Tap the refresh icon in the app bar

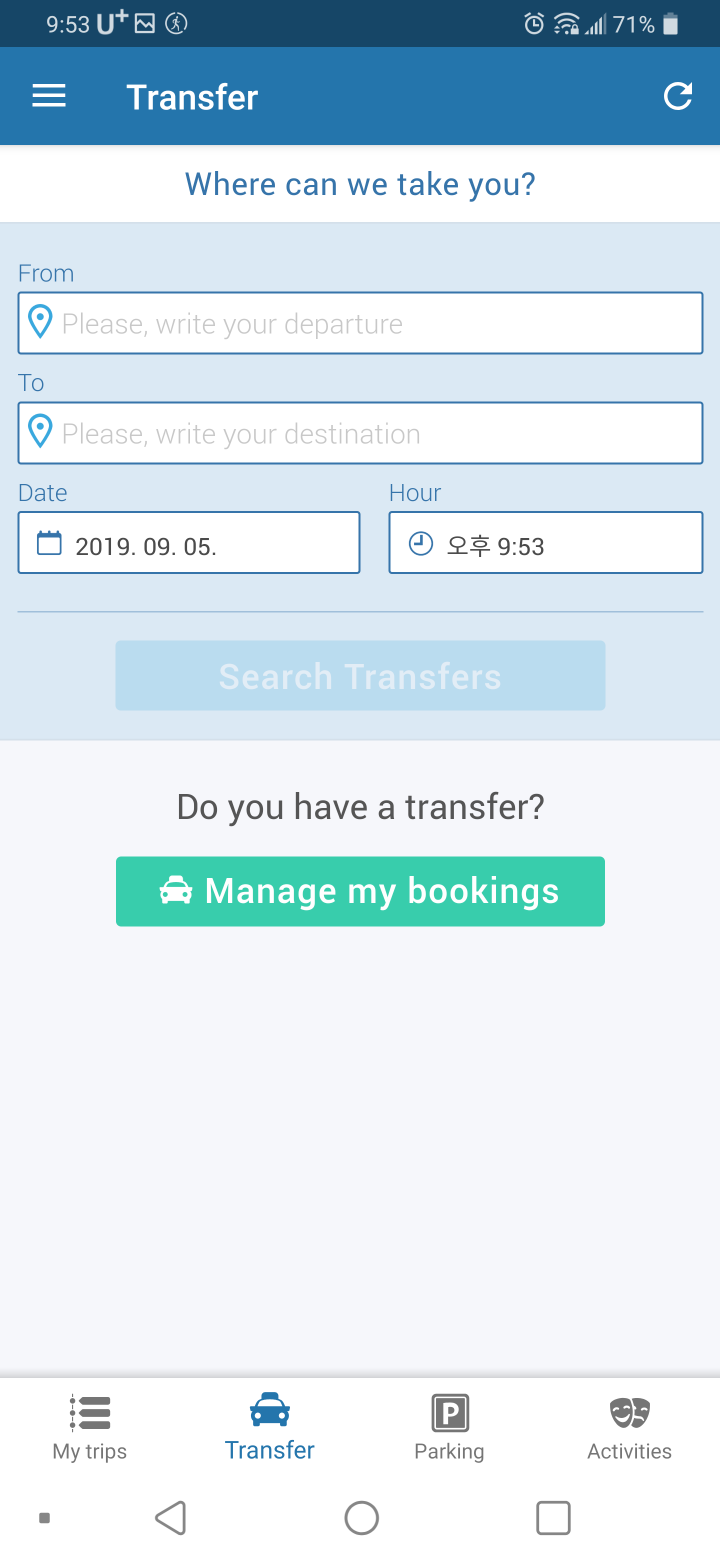678,96
